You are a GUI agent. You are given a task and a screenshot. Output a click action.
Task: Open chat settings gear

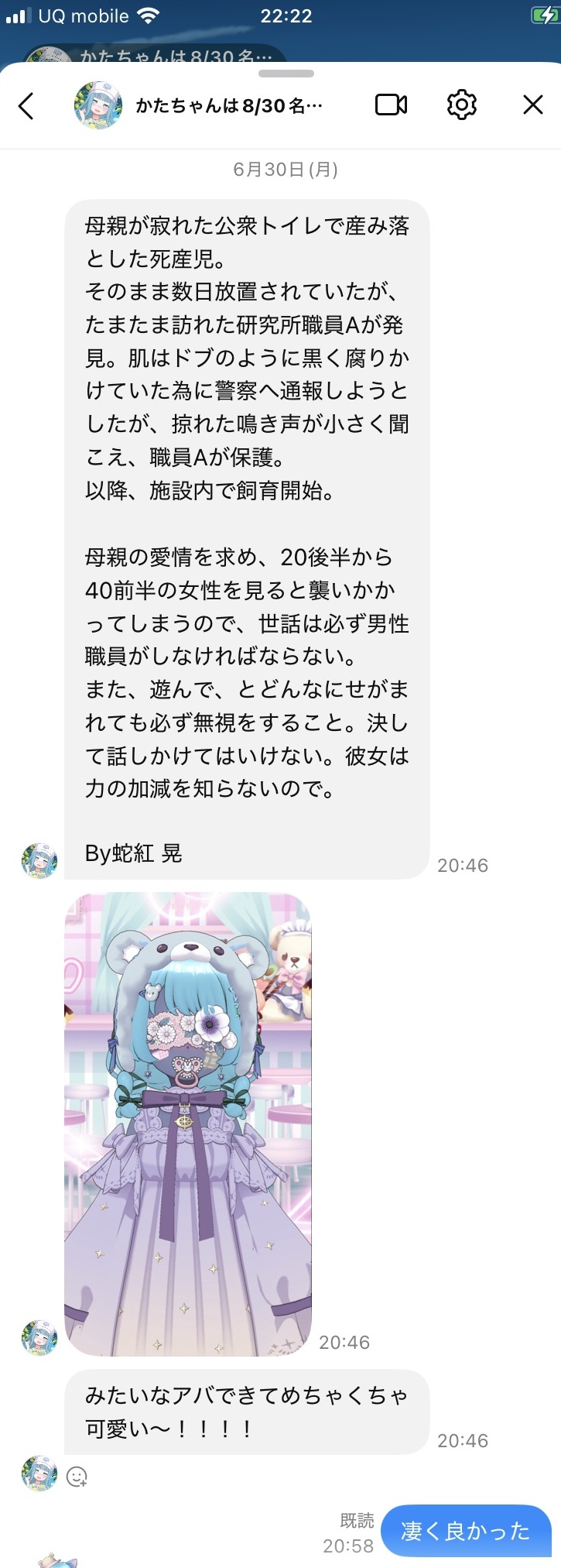(x=462, y=105)
